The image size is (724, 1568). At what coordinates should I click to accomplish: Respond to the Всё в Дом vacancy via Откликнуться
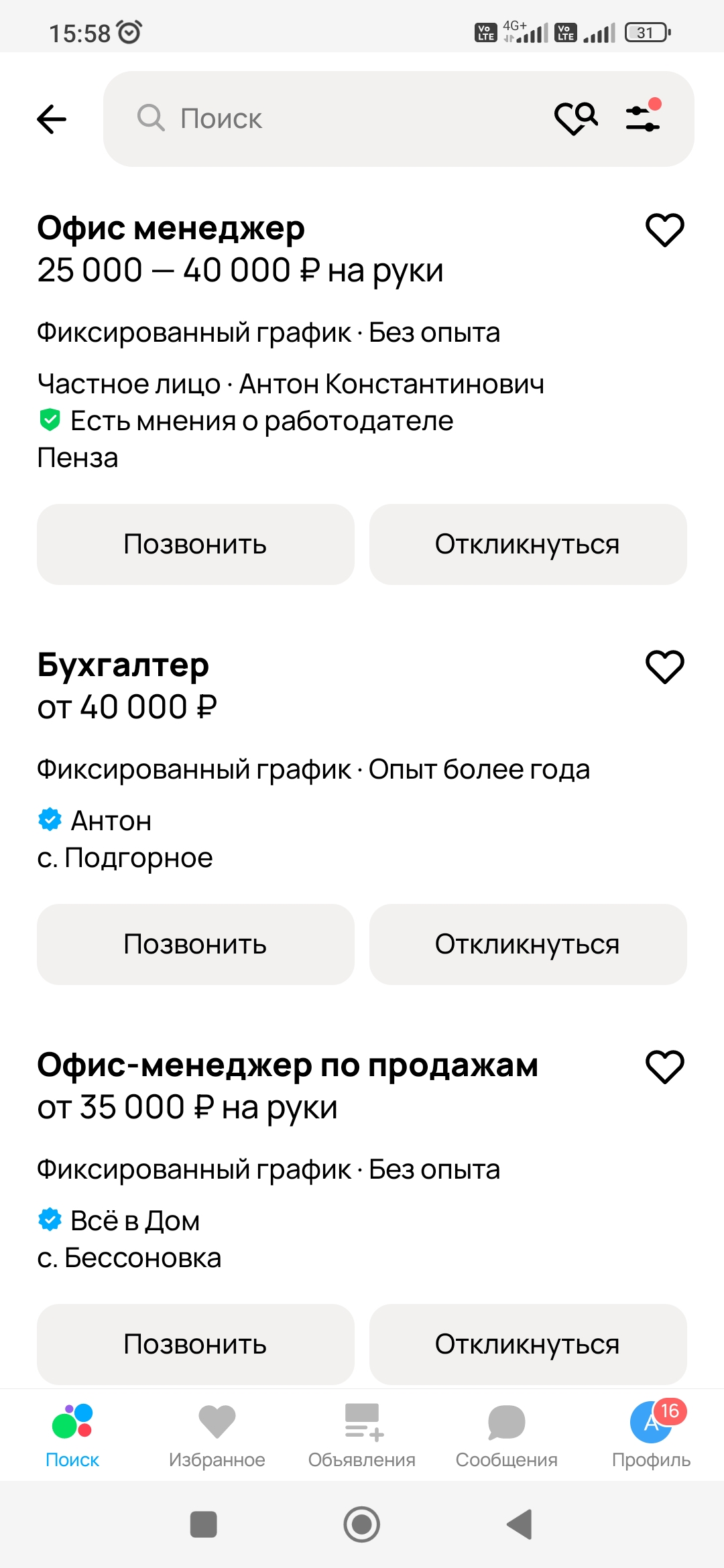tap(528, 1344)
